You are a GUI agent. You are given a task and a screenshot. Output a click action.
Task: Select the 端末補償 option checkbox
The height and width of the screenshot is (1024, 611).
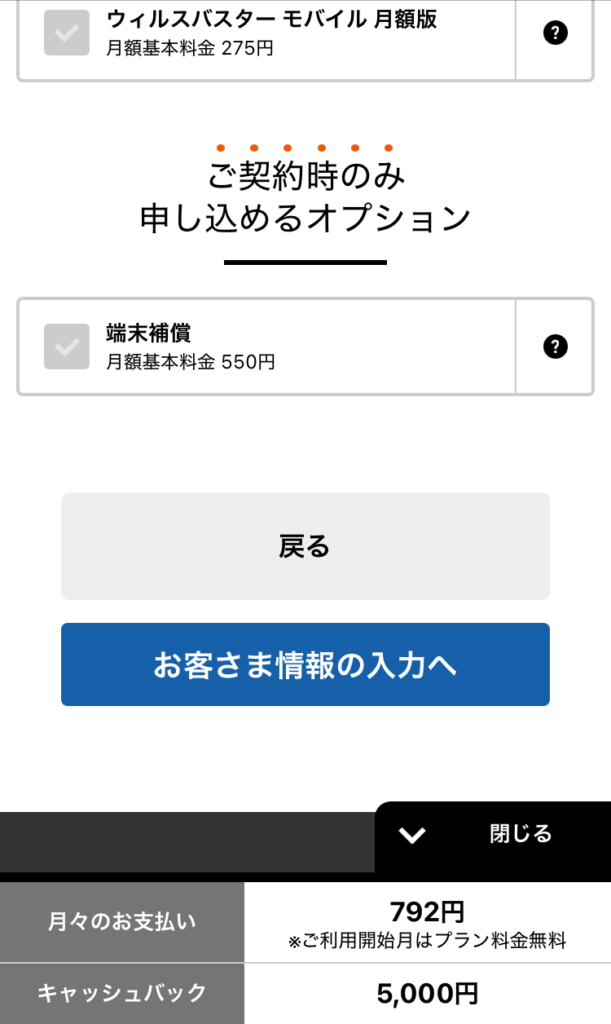tap(67, 346)
